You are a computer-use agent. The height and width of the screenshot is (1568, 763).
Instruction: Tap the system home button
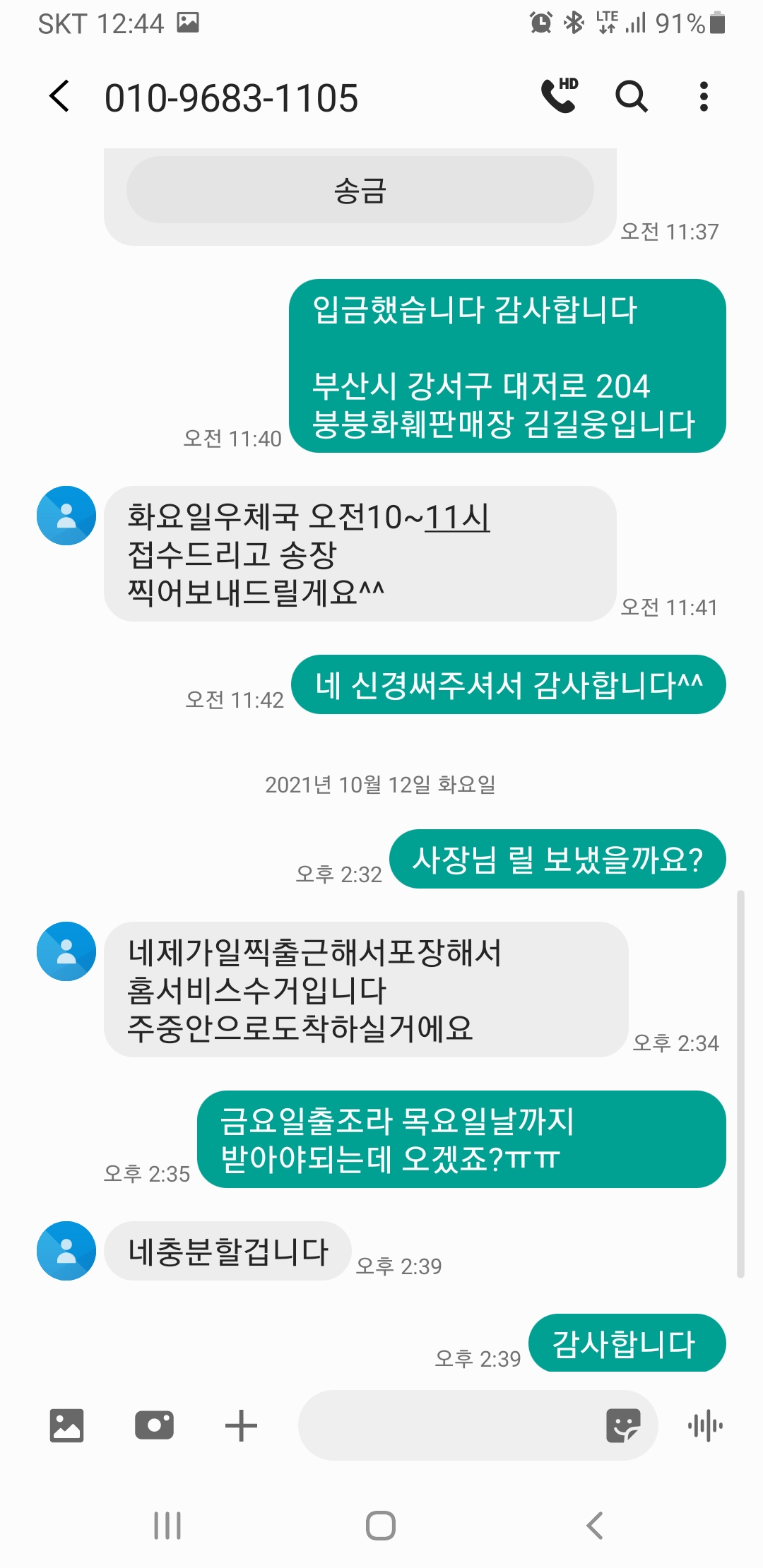click(381, 1526)
